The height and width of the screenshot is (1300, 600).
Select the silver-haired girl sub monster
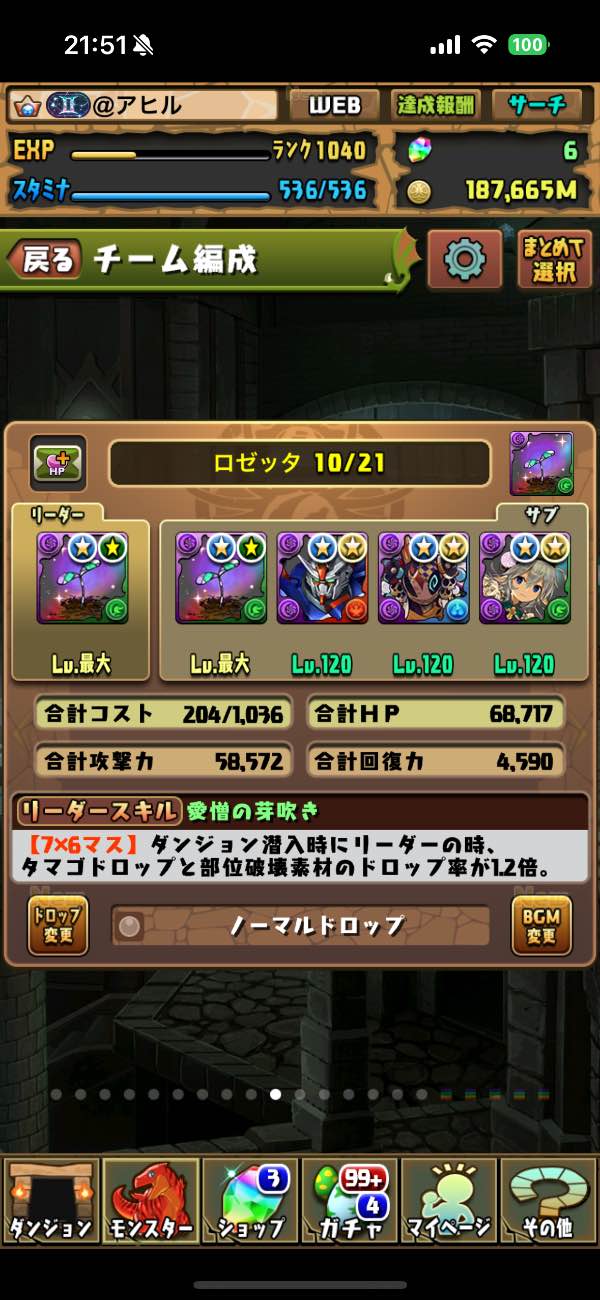pyautogui.click(x=524, y=578)
